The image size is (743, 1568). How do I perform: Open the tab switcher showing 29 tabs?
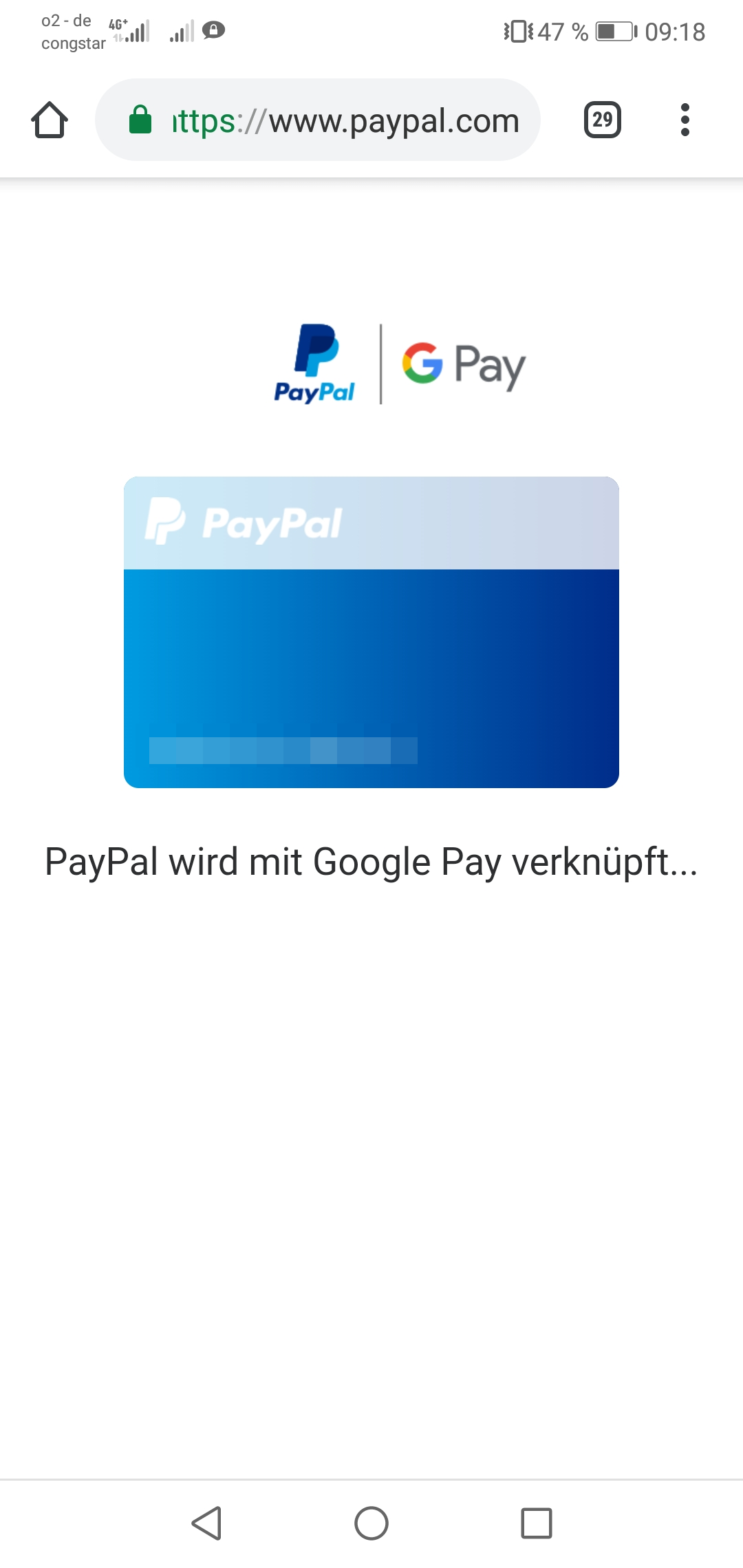[x=602, y=120]
